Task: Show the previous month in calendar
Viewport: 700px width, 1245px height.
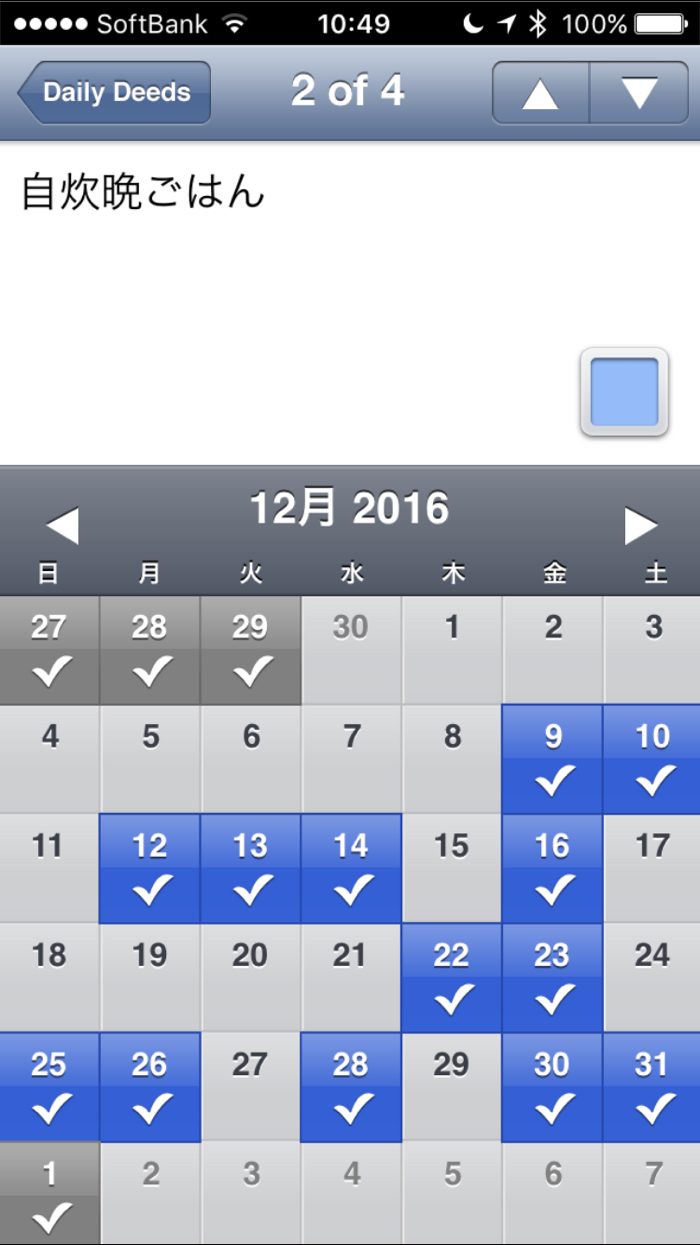Action: coord(62,525)
